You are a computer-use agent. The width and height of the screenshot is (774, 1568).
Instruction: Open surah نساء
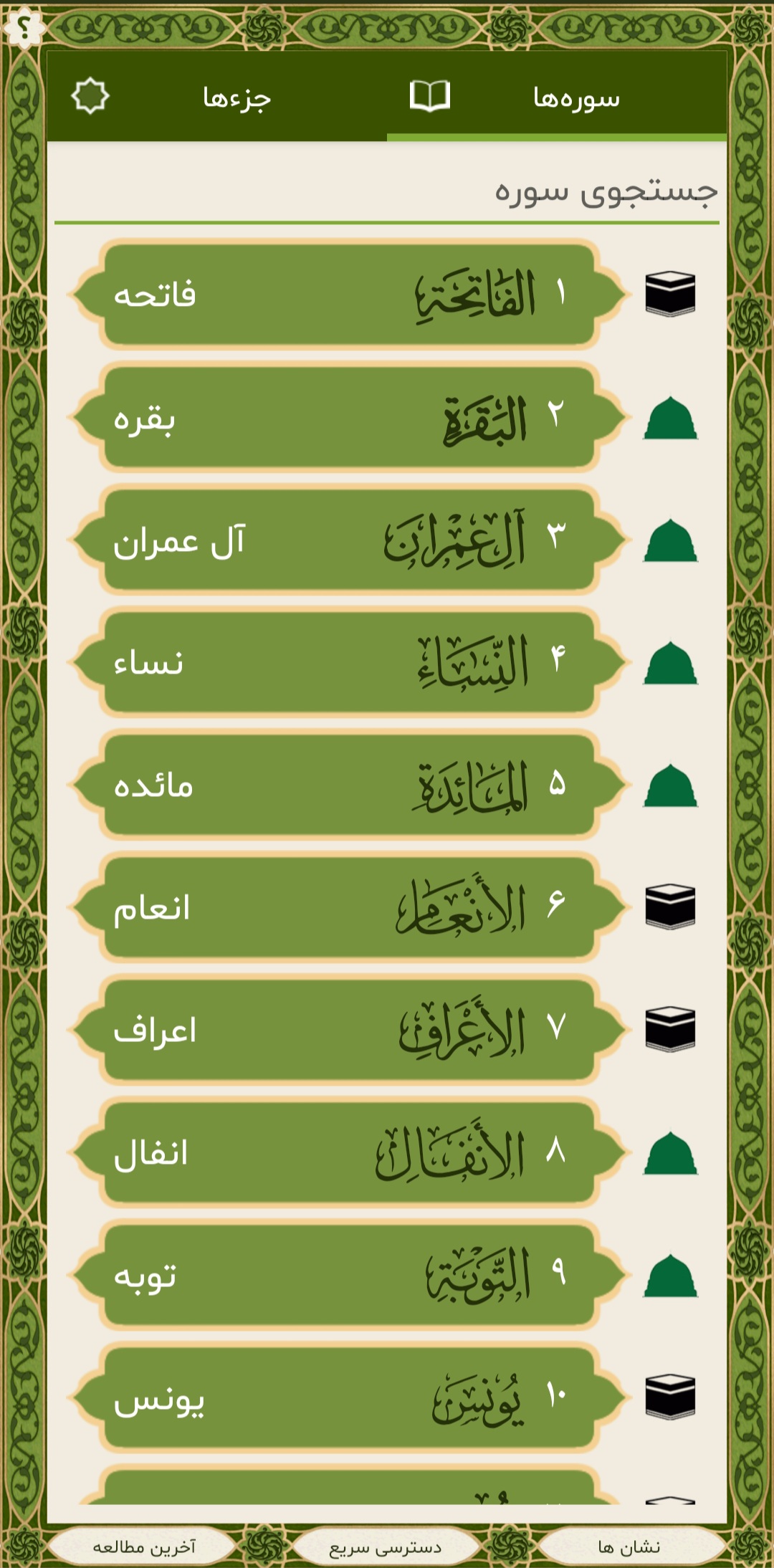click(x=348, y=663)
